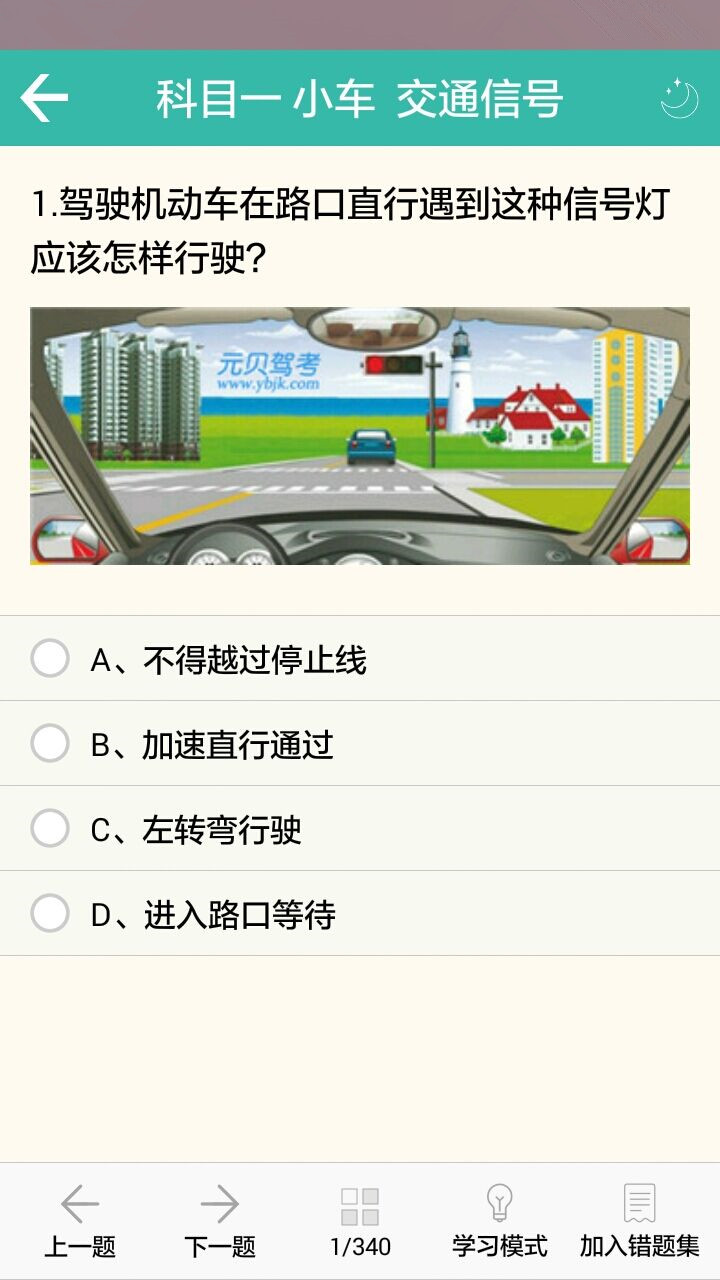
Task: Add question to 加入错题集
Action: pos(640,1220)
